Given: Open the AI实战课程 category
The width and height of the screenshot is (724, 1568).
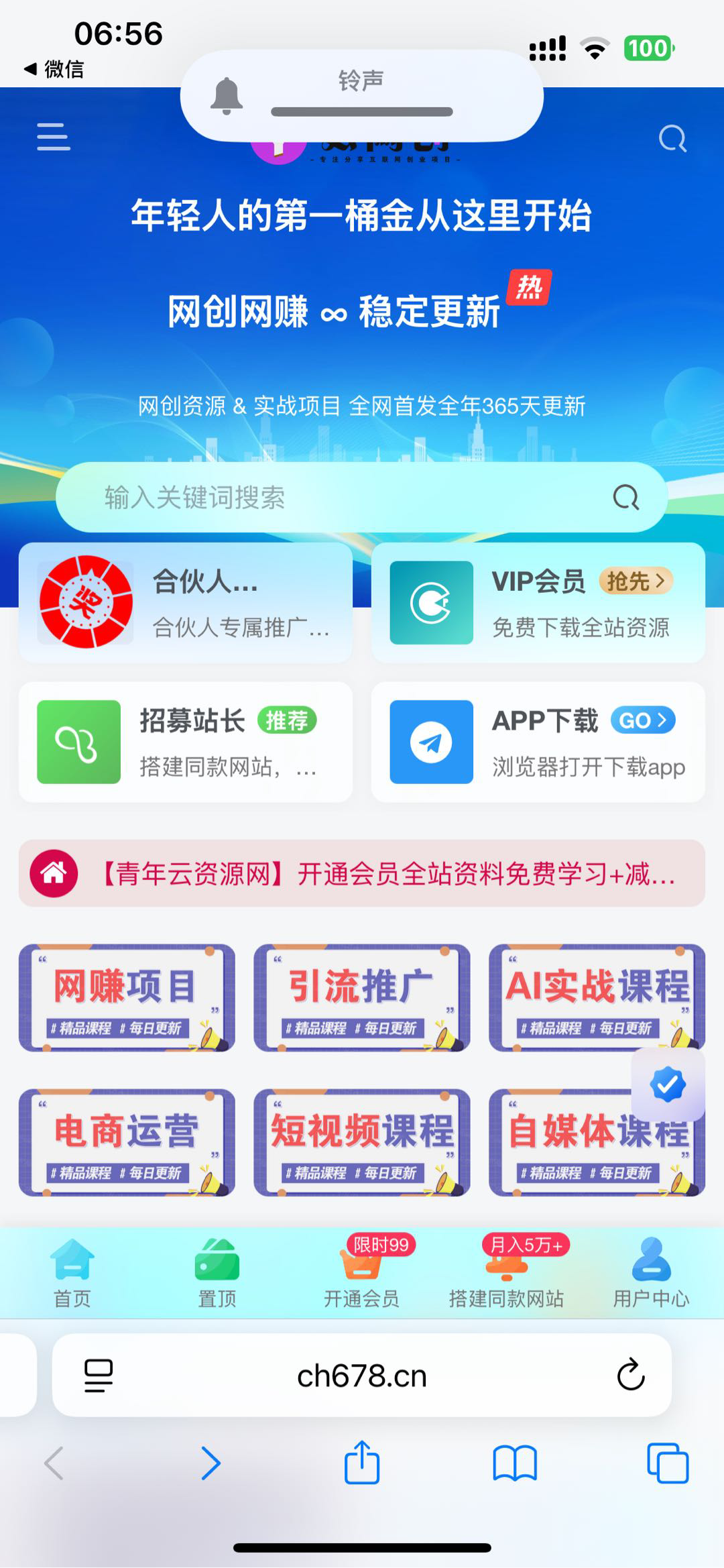Looking at the screenshot, I should coord(597,997).
